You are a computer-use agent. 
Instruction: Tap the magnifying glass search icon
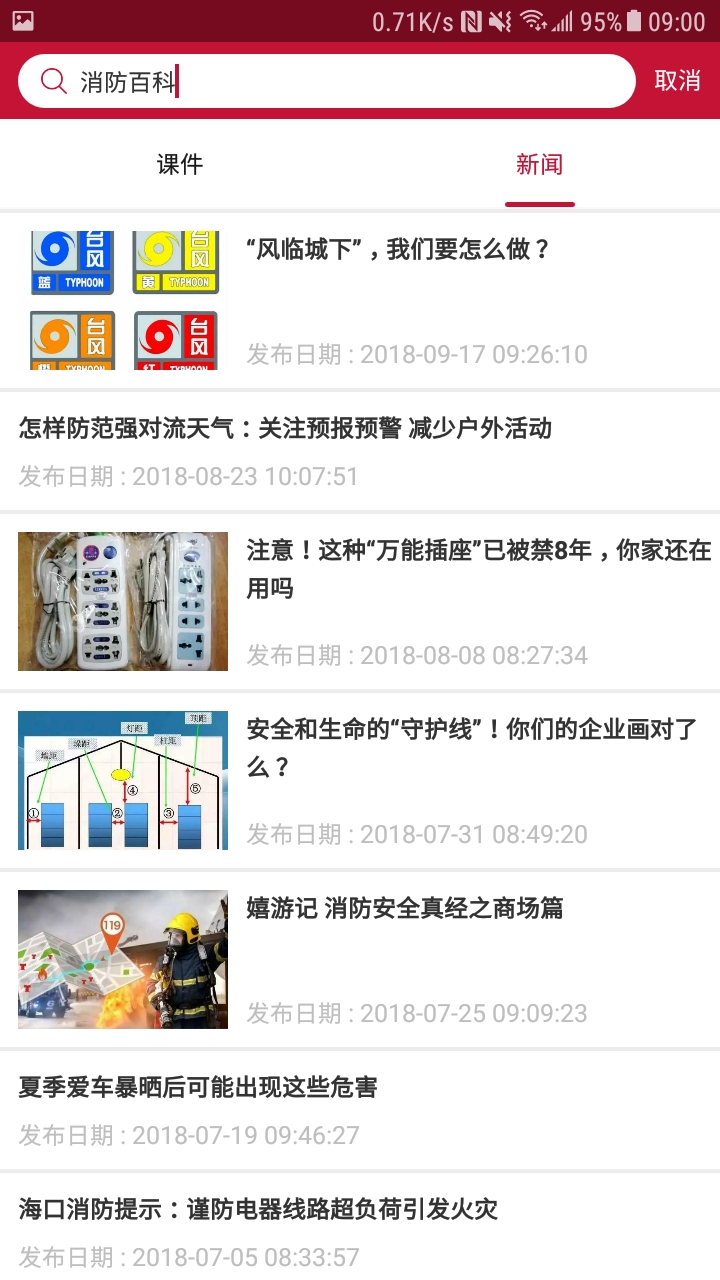[x=53, y=80]
